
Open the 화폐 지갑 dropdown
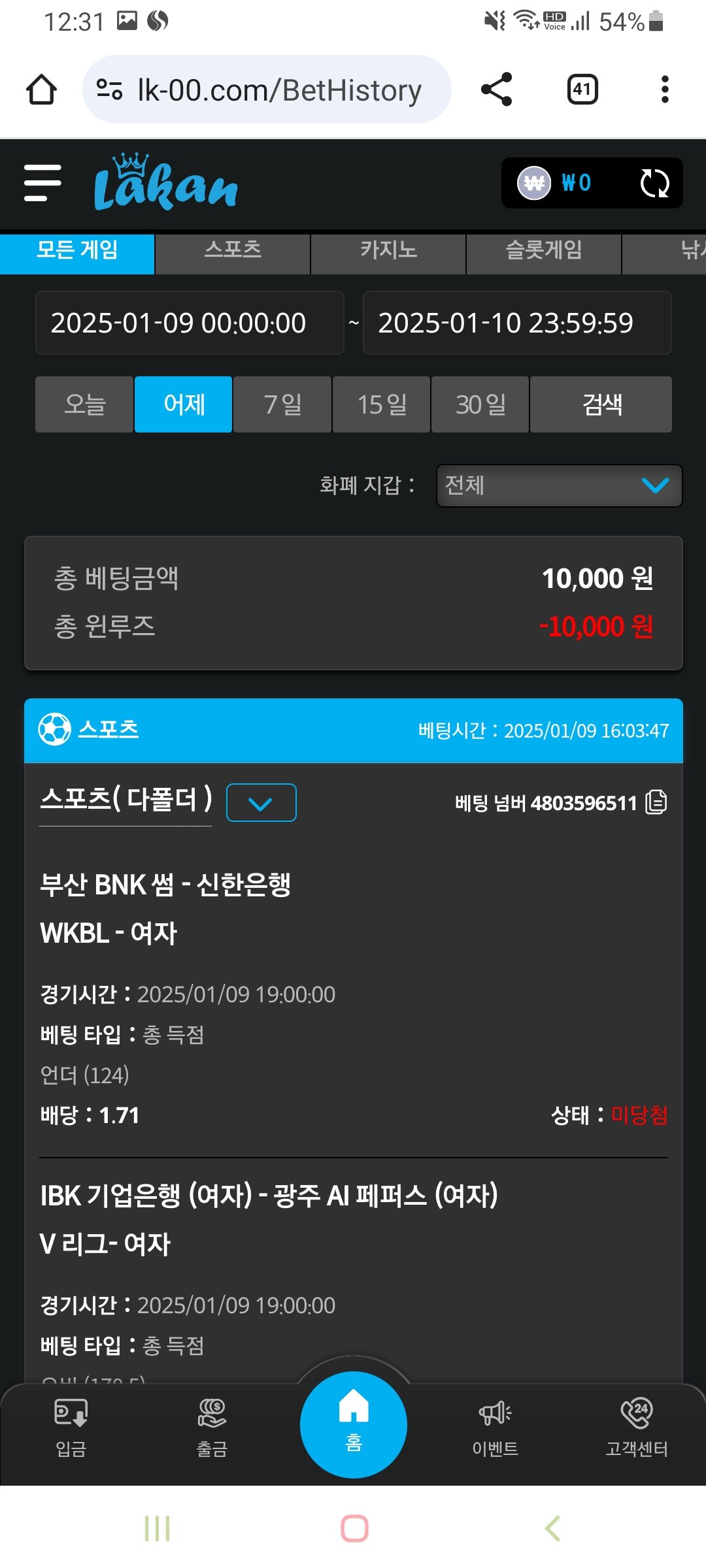(x=559, y=485)
